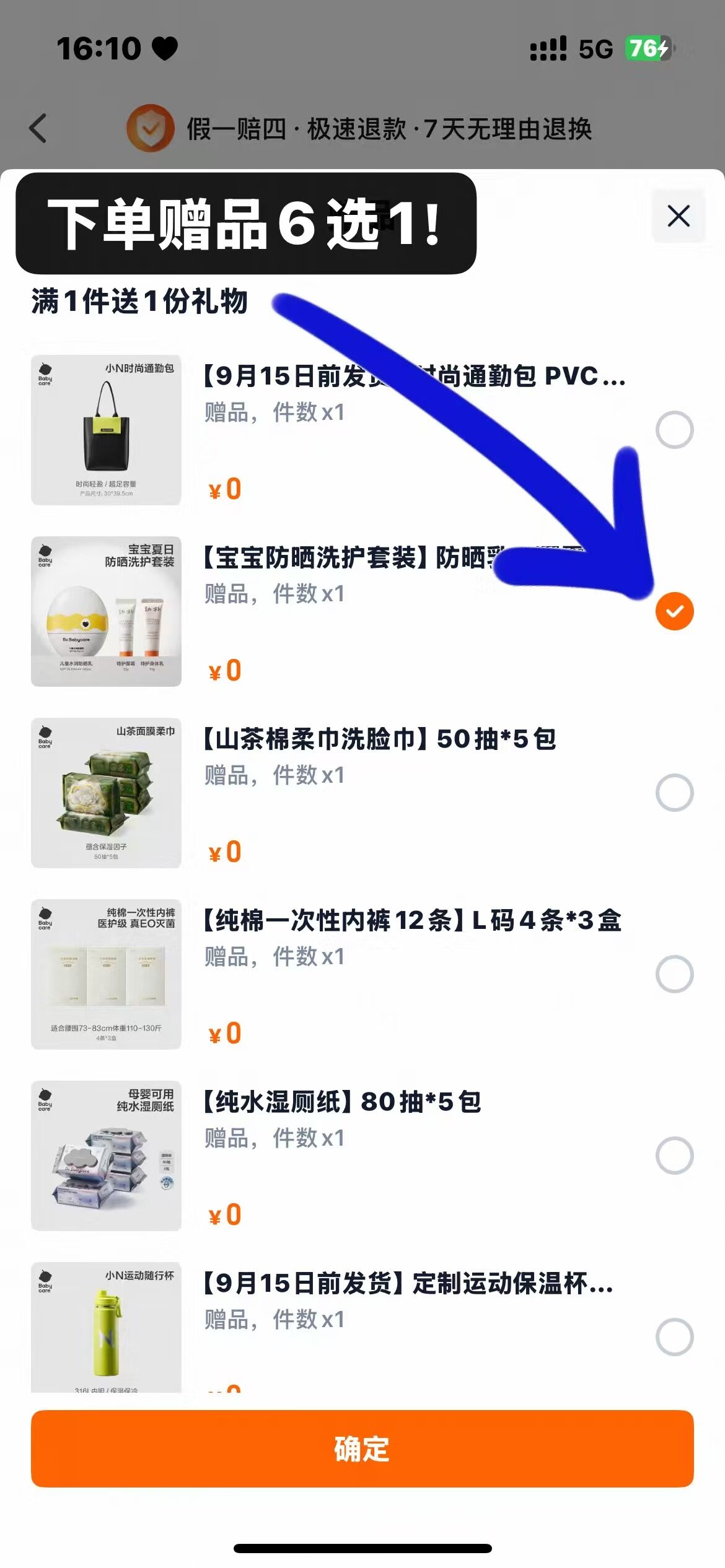Tap the back arrow at top left

38,129
